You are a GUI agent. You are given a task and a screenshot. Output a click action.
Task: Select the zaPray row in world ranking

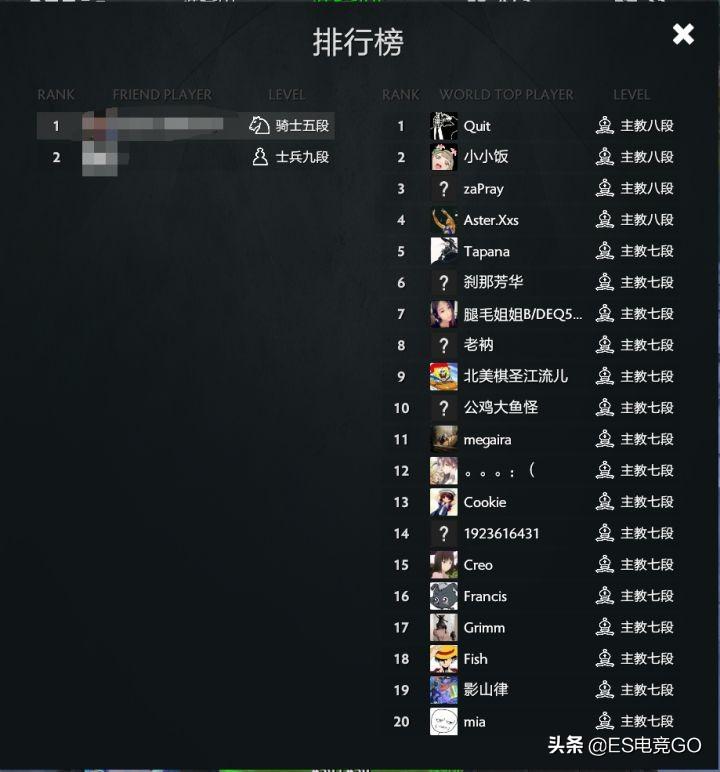[x=483, y=189]
